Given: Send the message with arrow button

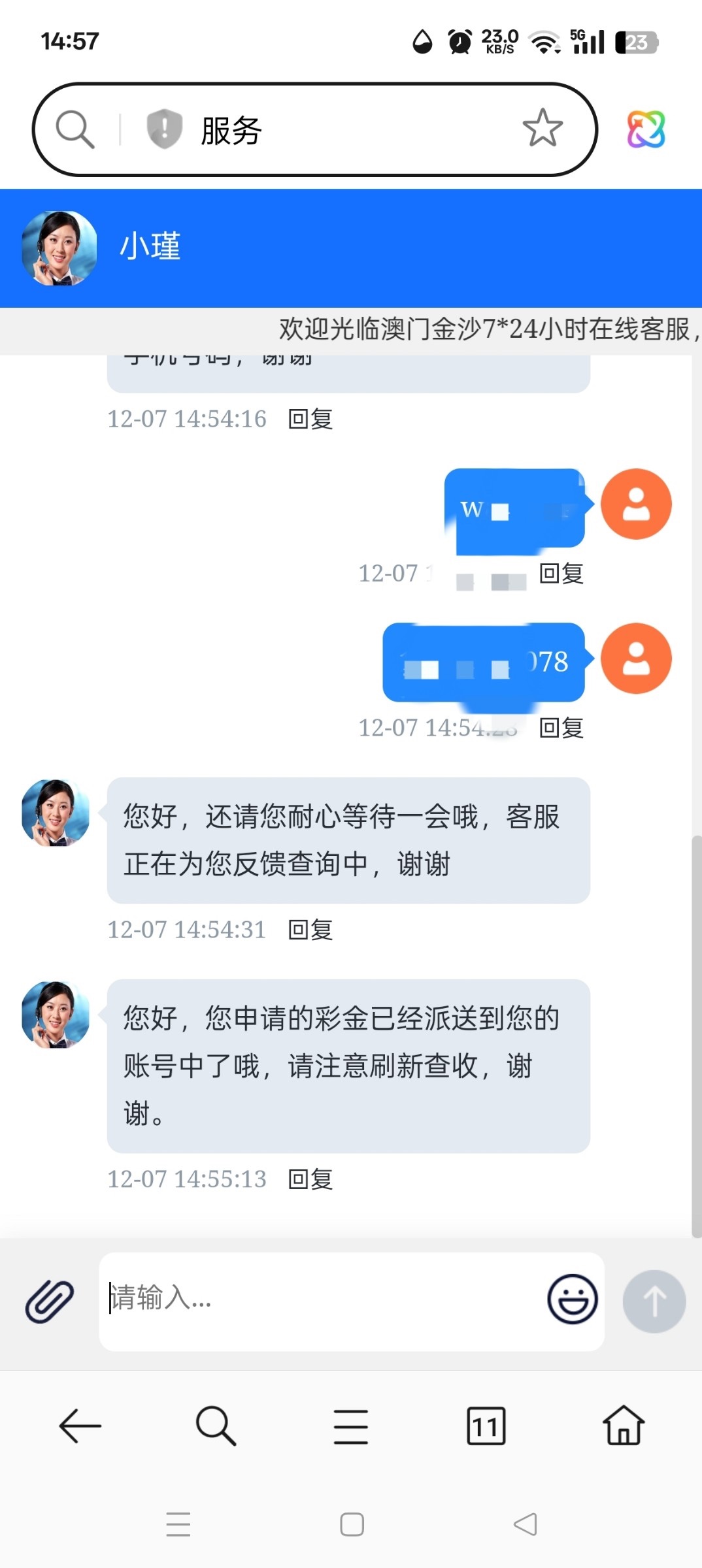Looking at the screenshot, I should tap(654, 1301).
